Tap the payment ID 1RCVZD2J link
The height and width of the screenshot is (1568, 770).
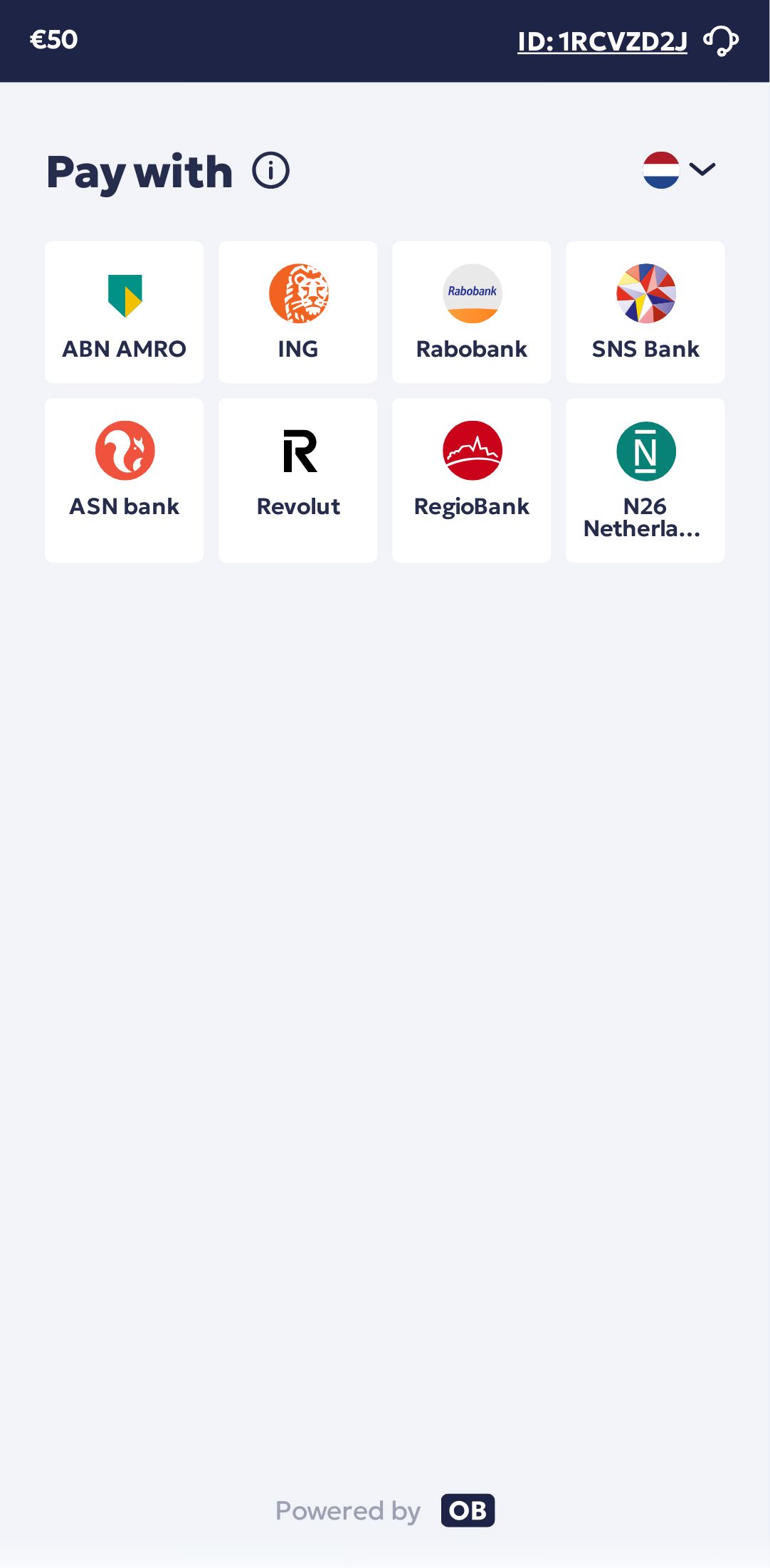click(x=601, y=41)
